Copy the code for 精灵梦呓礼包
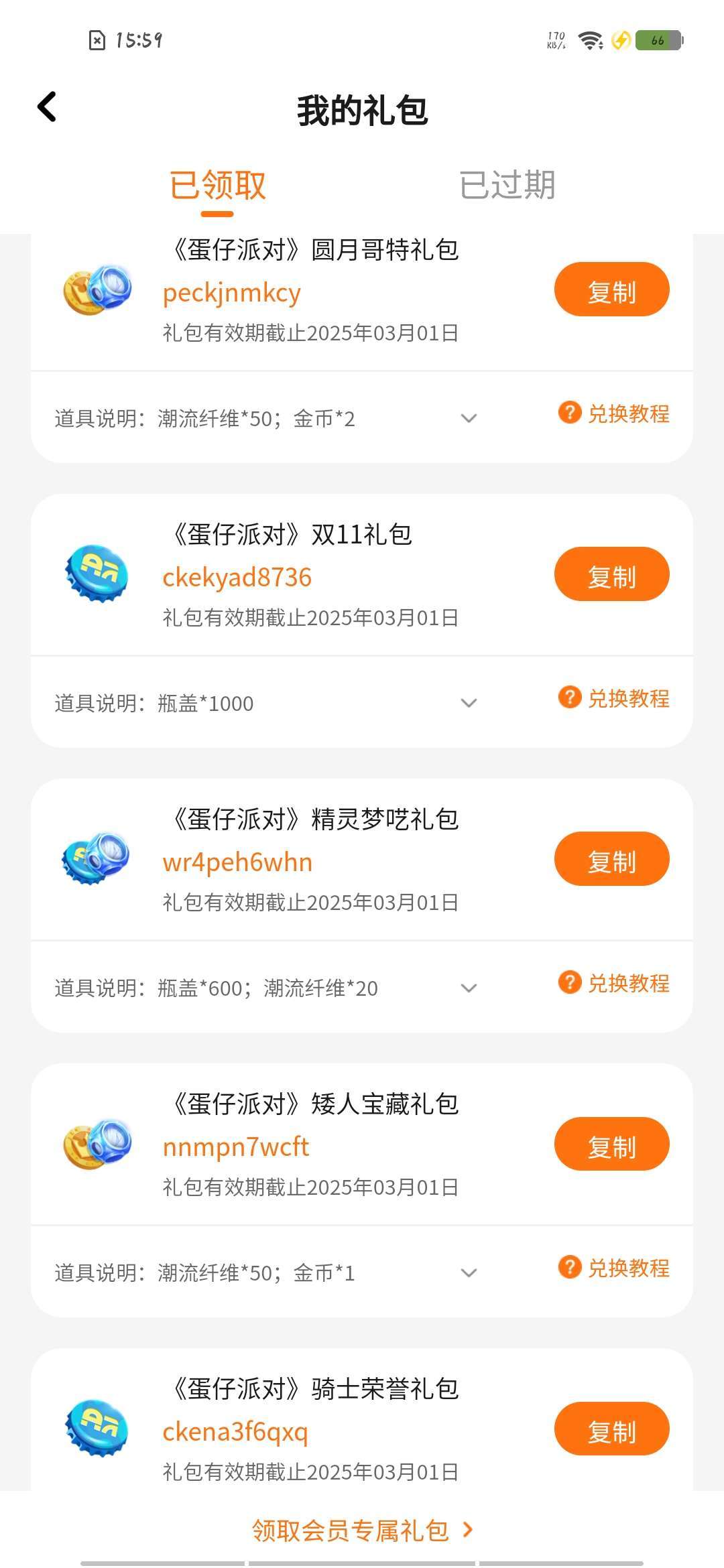724x1568 pixels. (611, 860)
